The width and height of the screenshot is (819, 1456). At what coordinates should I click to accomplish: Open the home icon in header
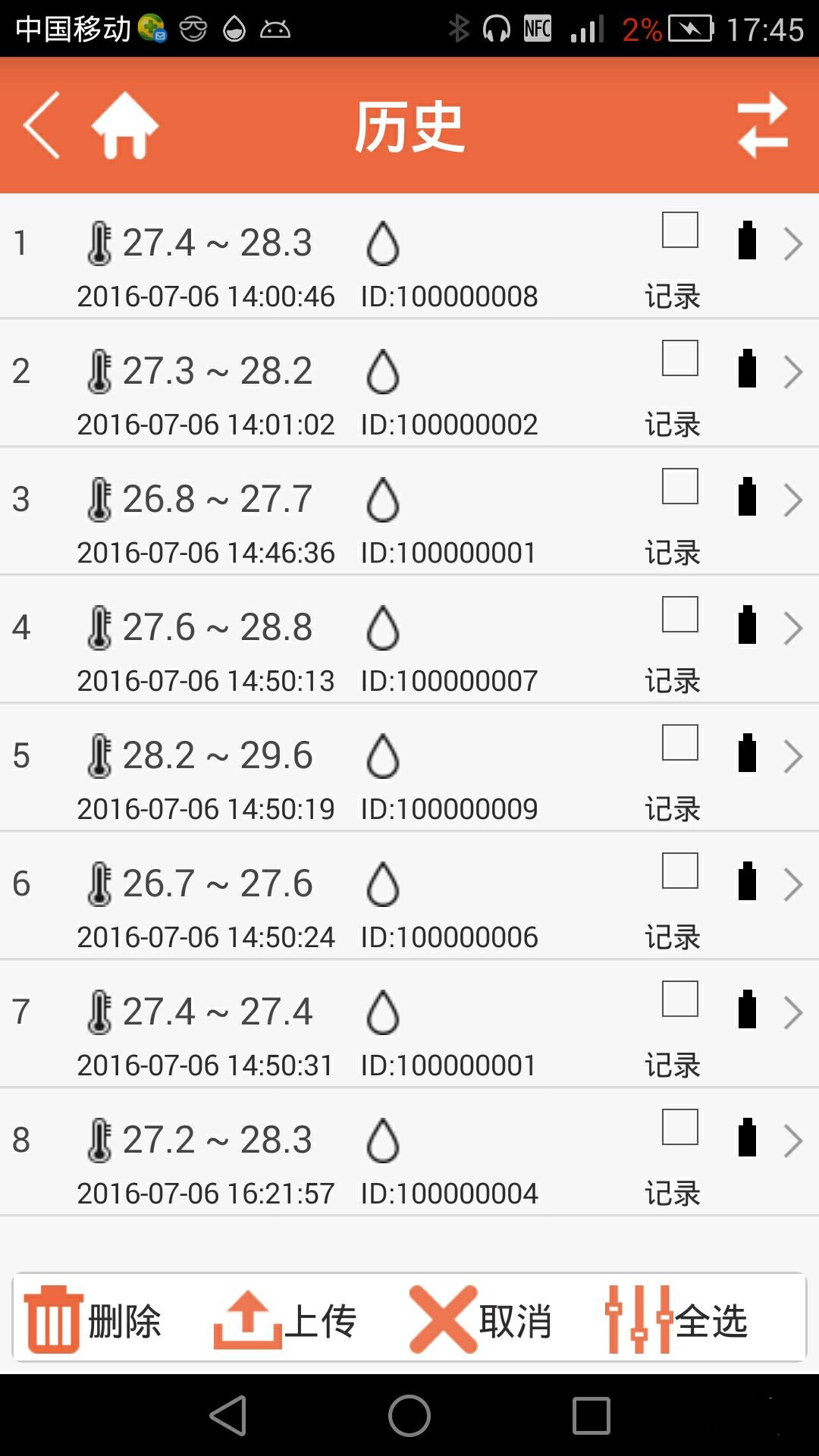pos(125,125)
